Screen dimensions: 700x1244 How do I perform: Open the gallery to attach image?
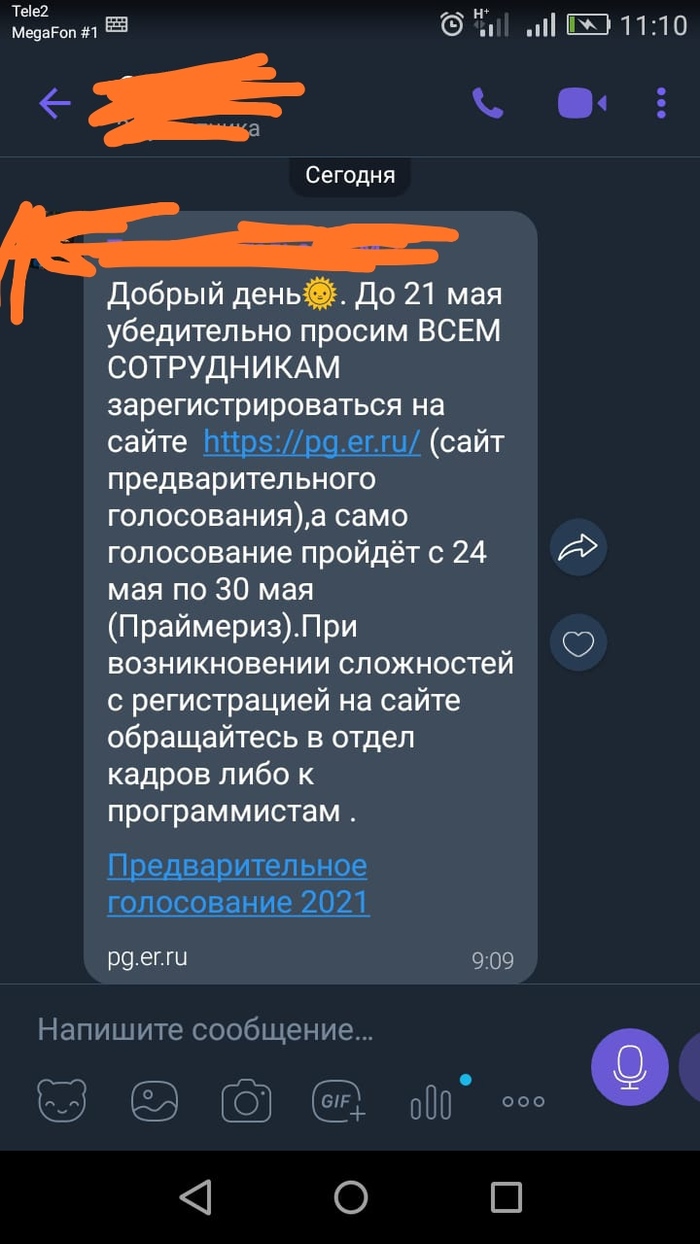(154, 1101)
